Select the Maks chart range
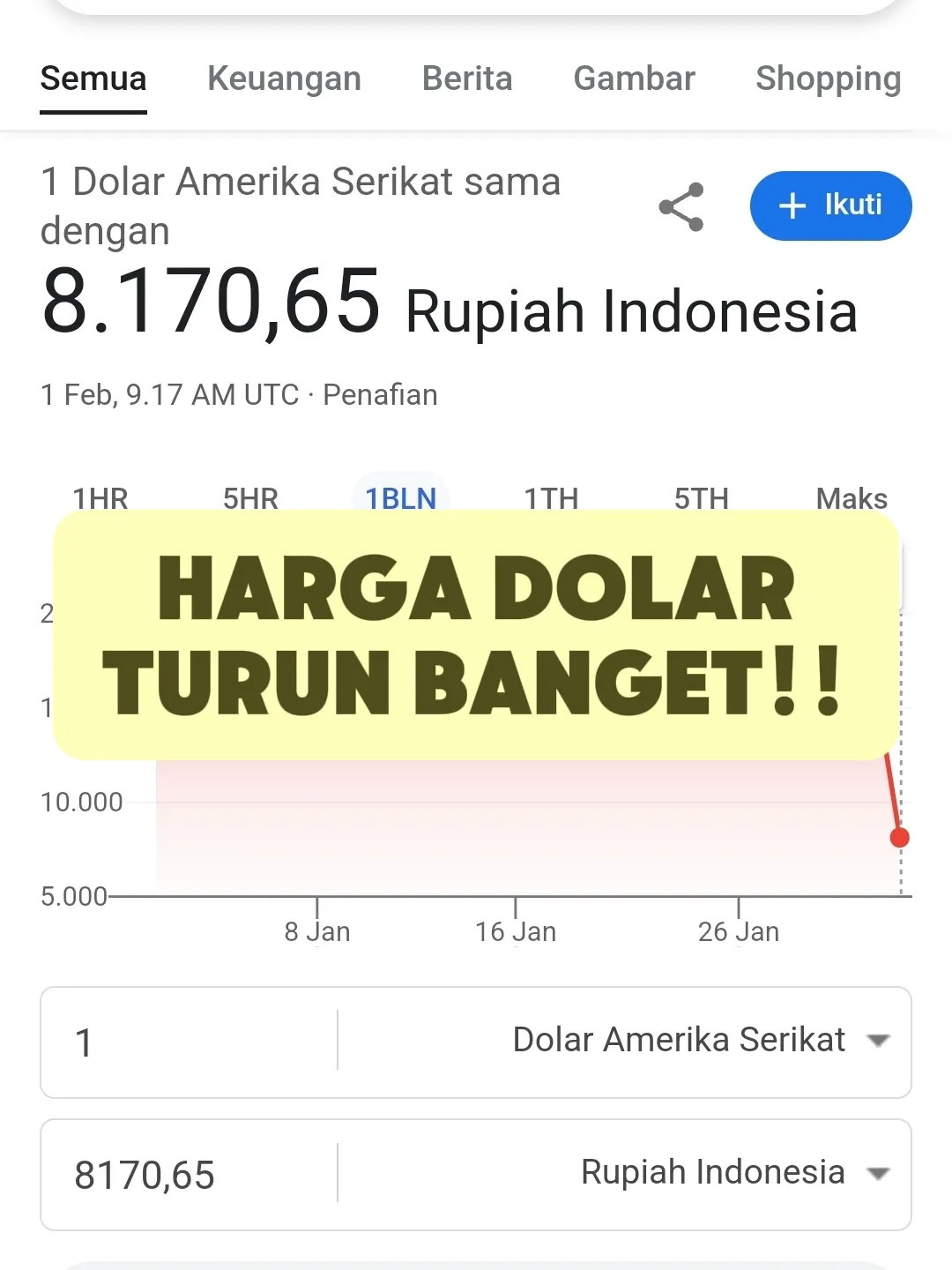 point(852,498)
